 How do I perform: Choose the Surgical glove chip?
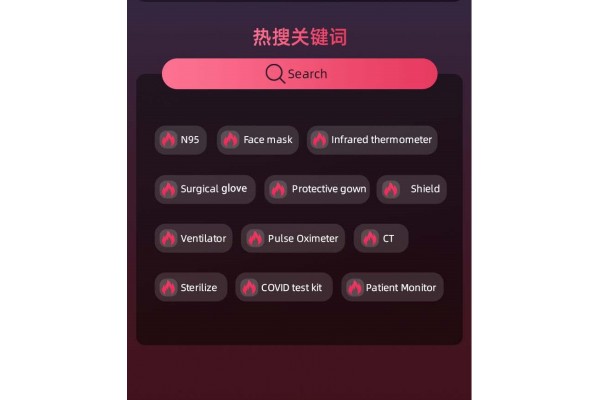click(205, 189)
